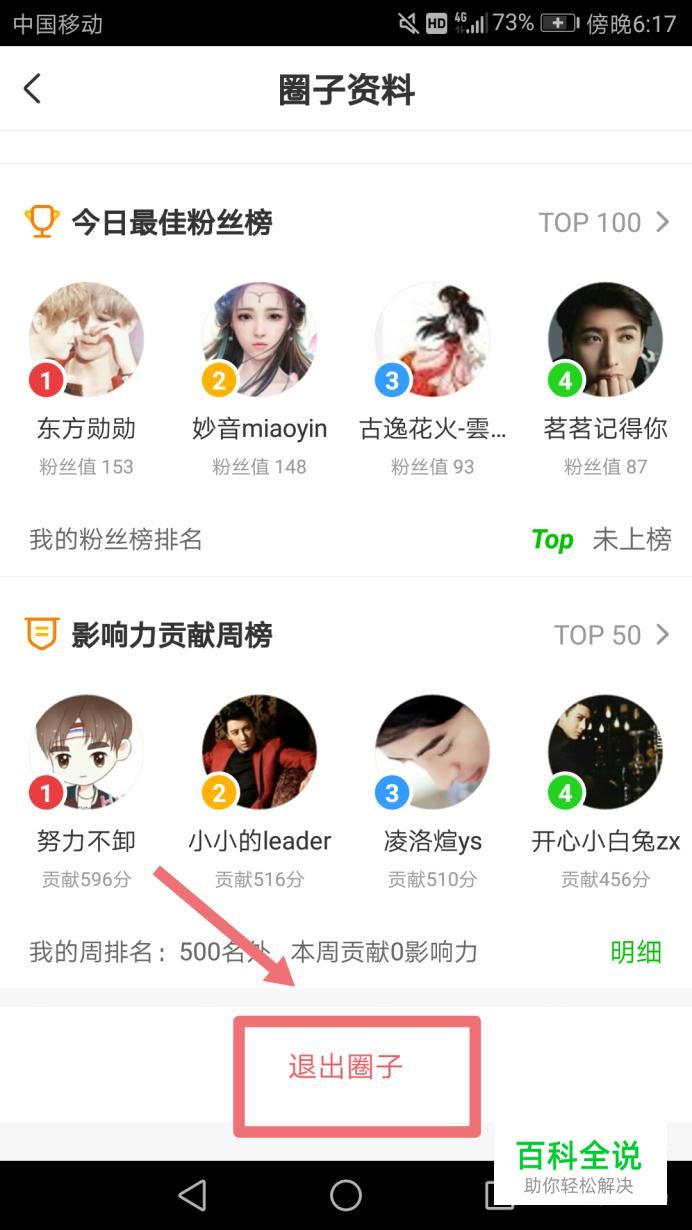
Task: View profile of 东方勋勋
Action: tap(86, 340)
